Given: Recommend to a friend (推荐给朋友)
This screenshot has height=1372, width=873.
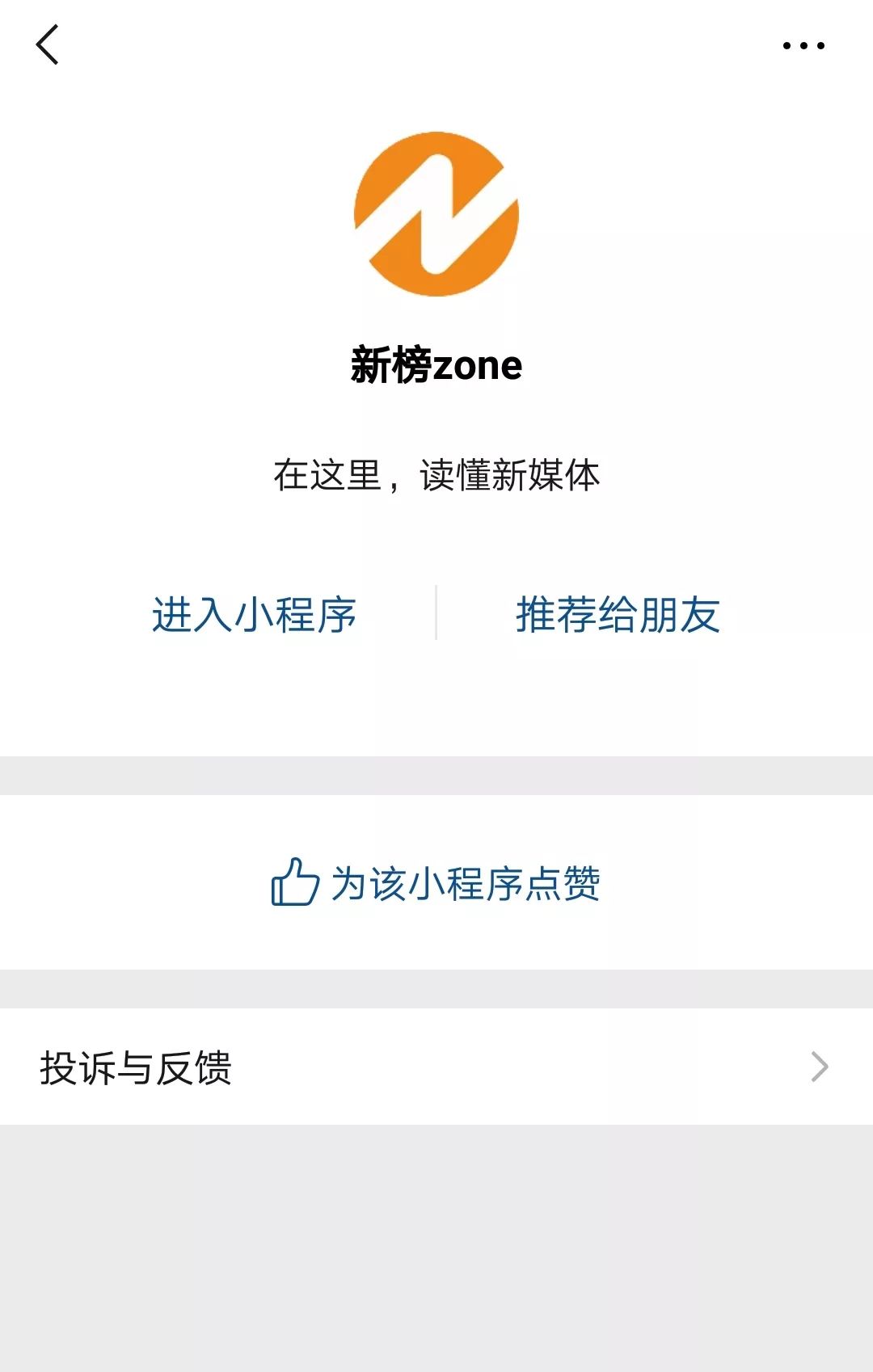Looking at the screenshot, I should pyautogui.click(x=618, y=615).
